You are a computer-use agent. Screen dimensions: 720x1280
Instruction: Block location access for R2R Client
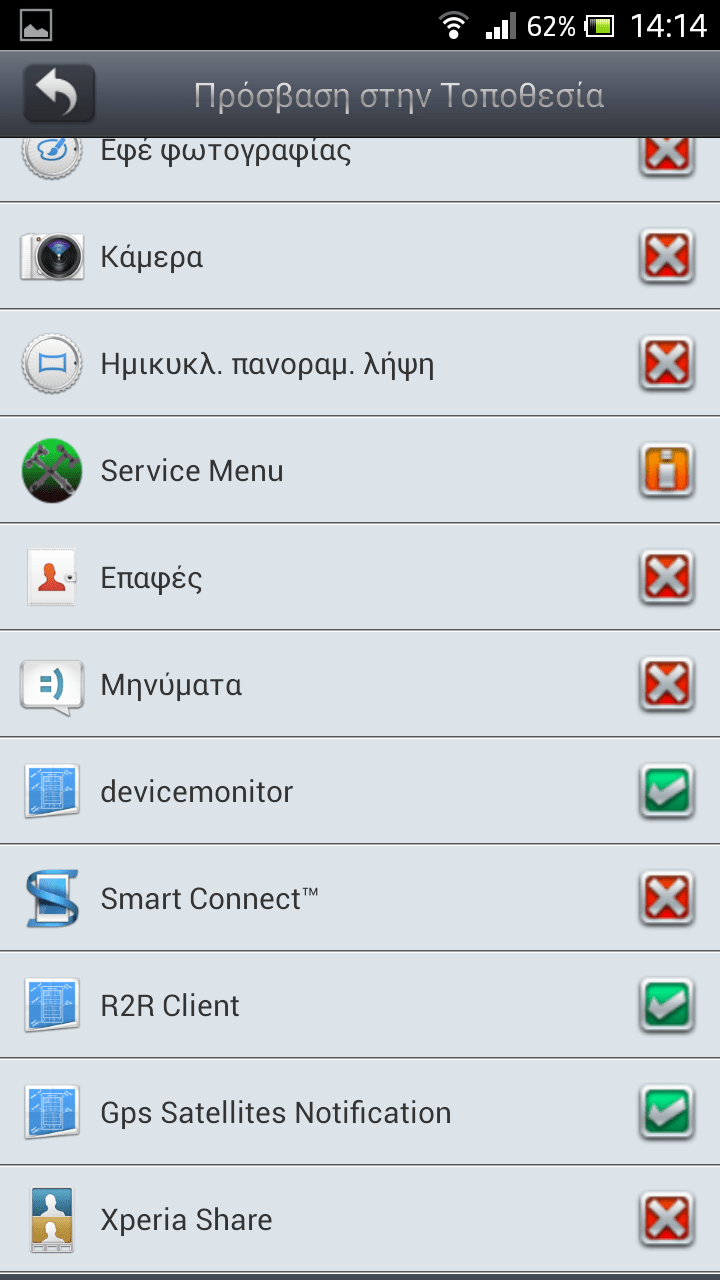point(667,1005)
